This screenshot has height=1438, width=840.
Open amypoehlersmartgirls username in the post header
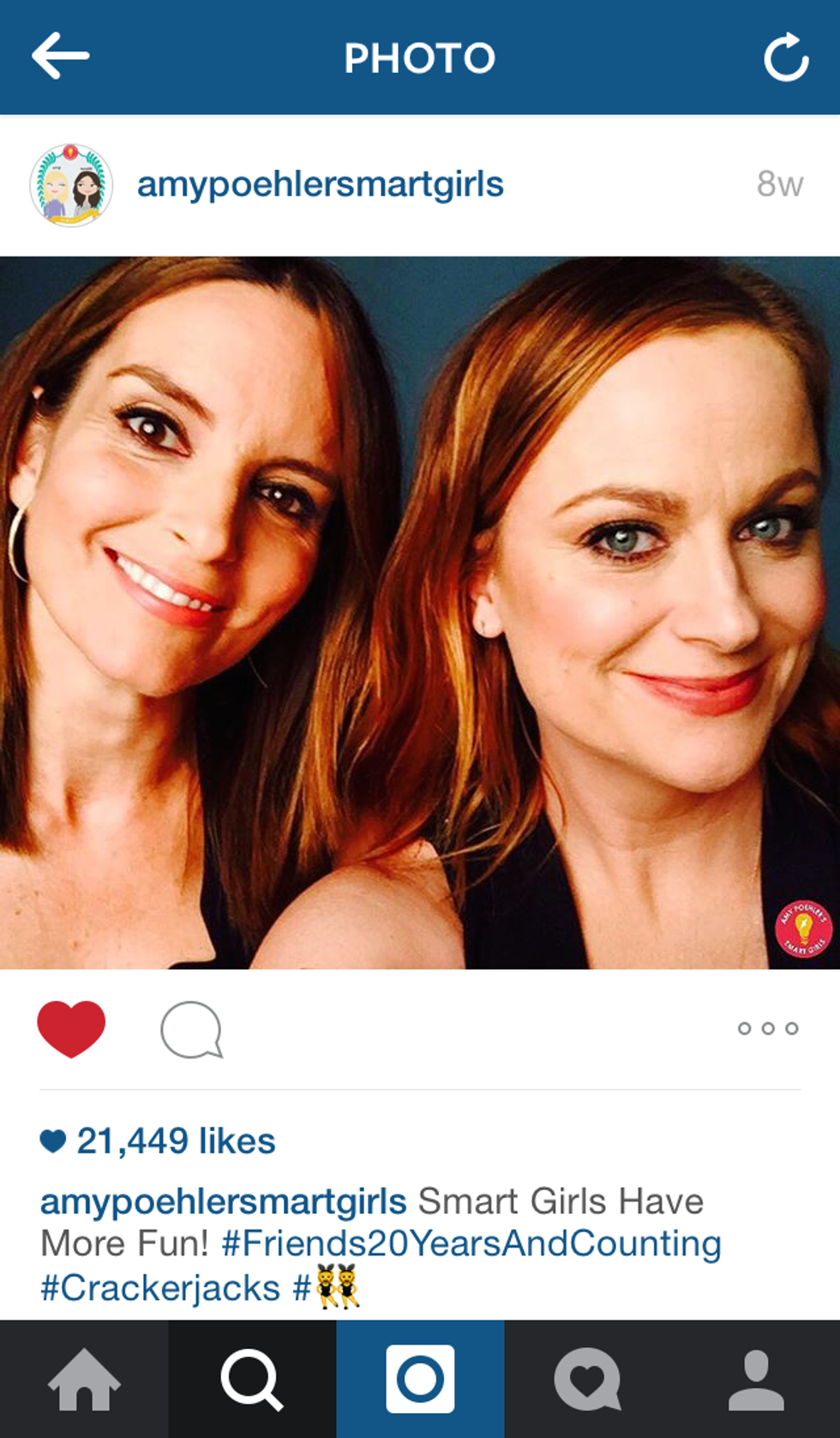pyautogui.click(x=321, y=184)
